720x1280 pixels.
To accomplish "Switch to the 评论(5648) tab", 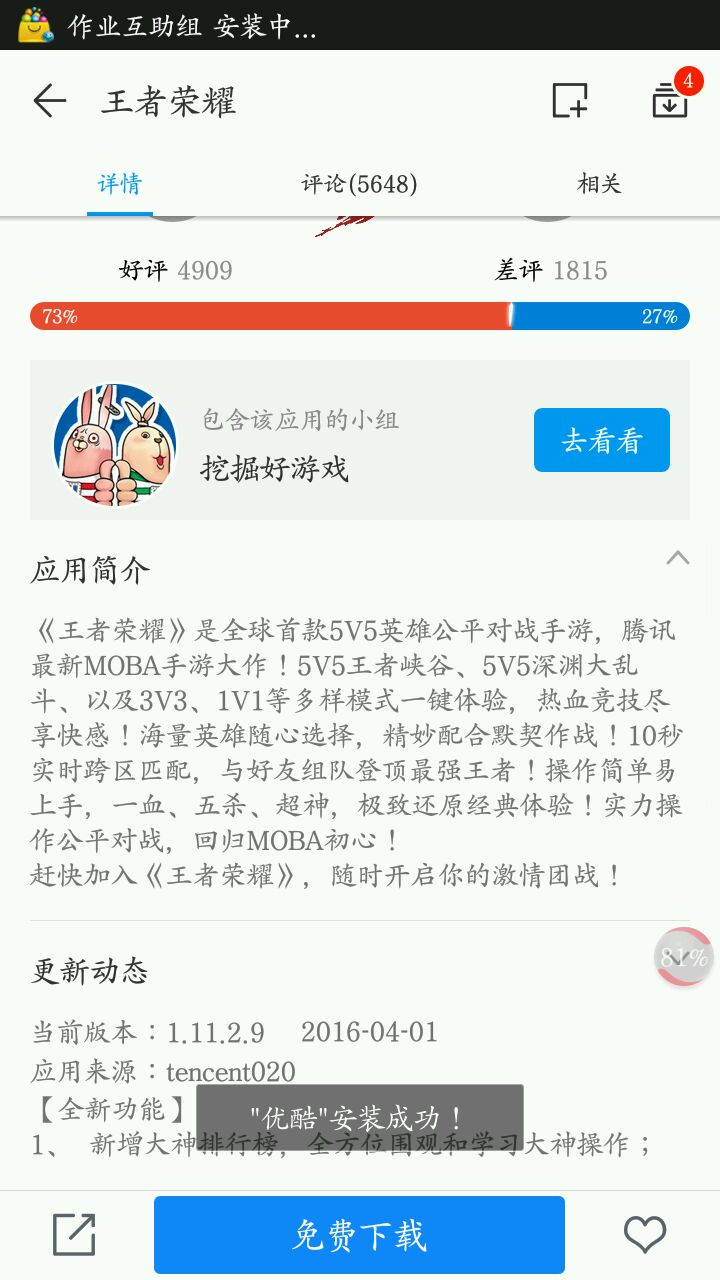I will [359, 184].
